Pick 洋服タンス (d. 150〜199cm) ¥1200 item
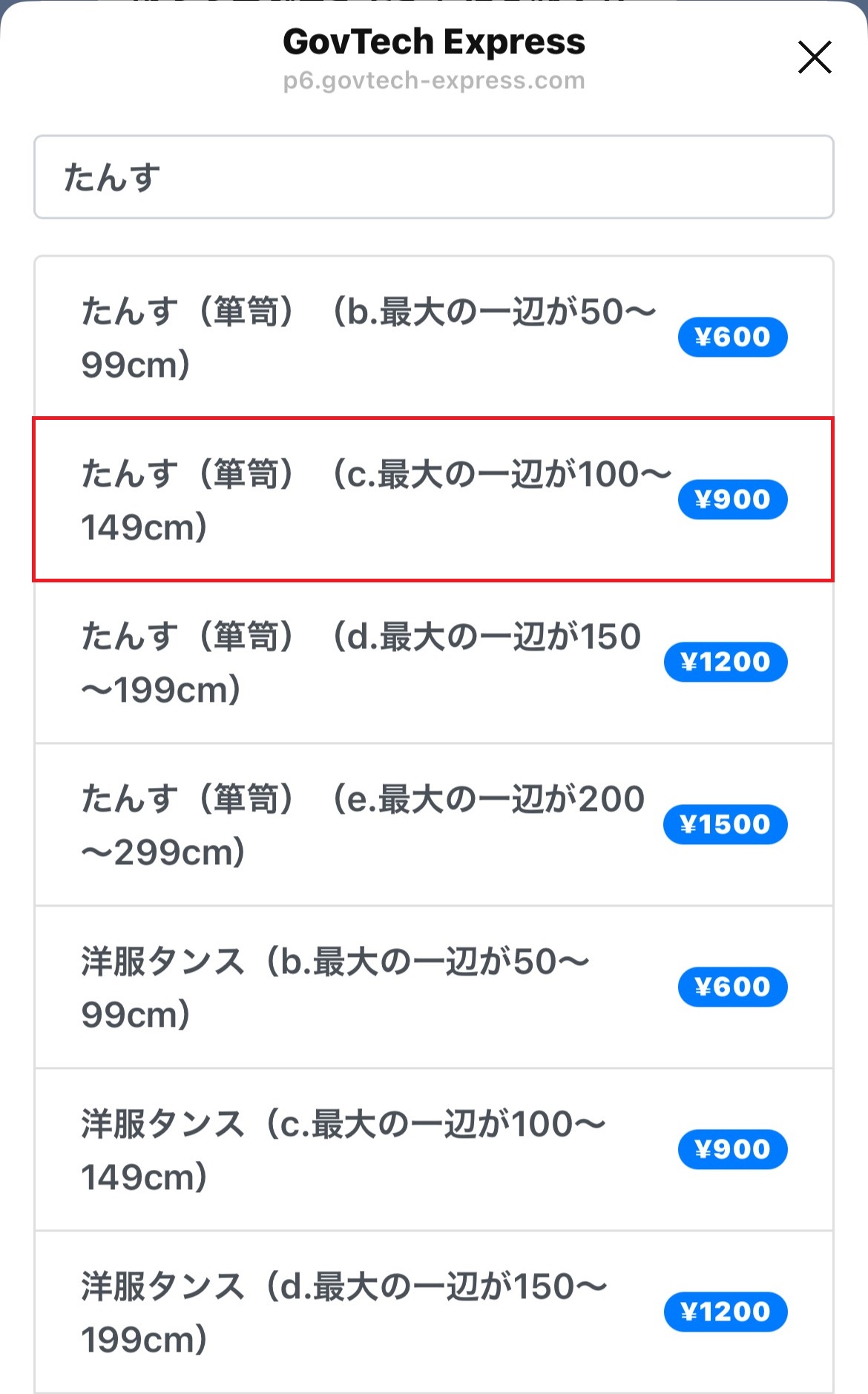Viewport: 868px width, 1394px height. [x=433, y=1311]
